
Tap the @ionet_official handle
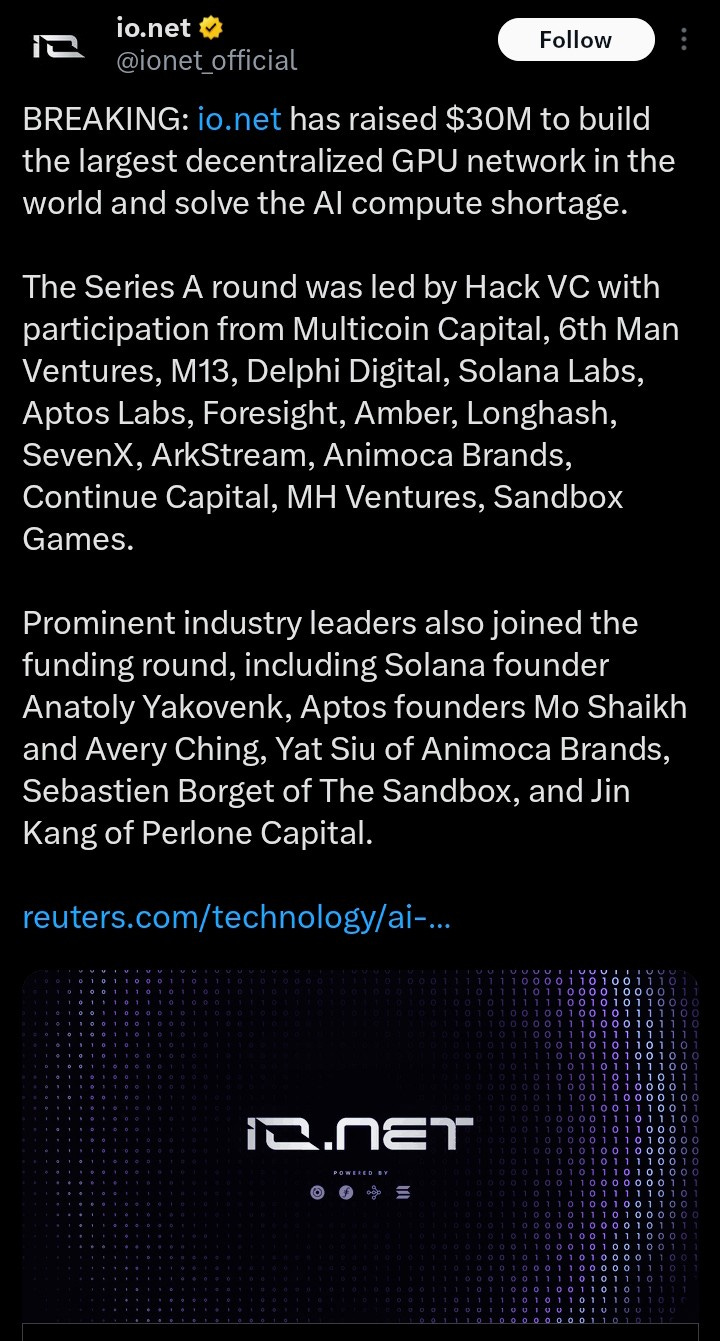coord(206,61)
